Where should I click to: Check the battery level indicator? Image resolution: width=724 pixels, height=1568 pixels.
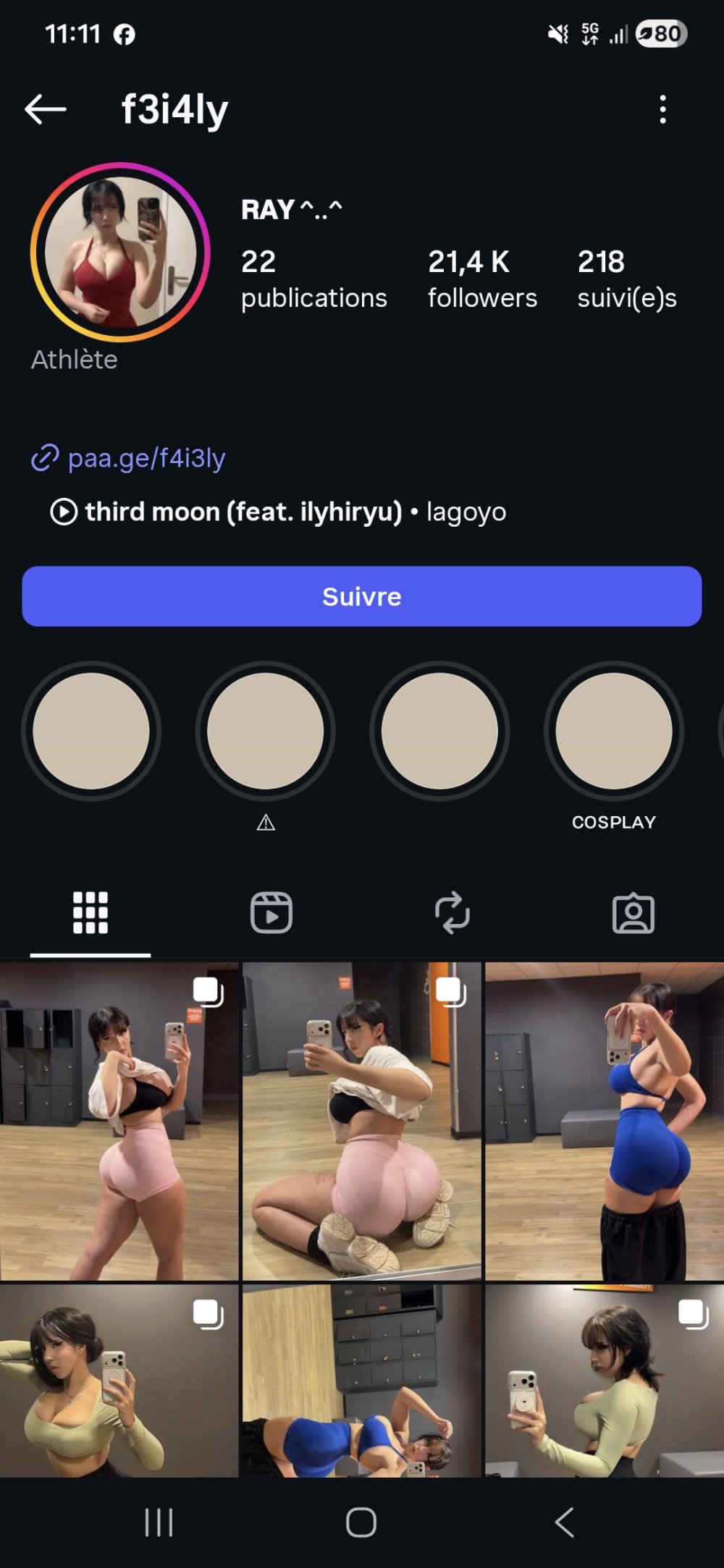(x=661, y=33)
